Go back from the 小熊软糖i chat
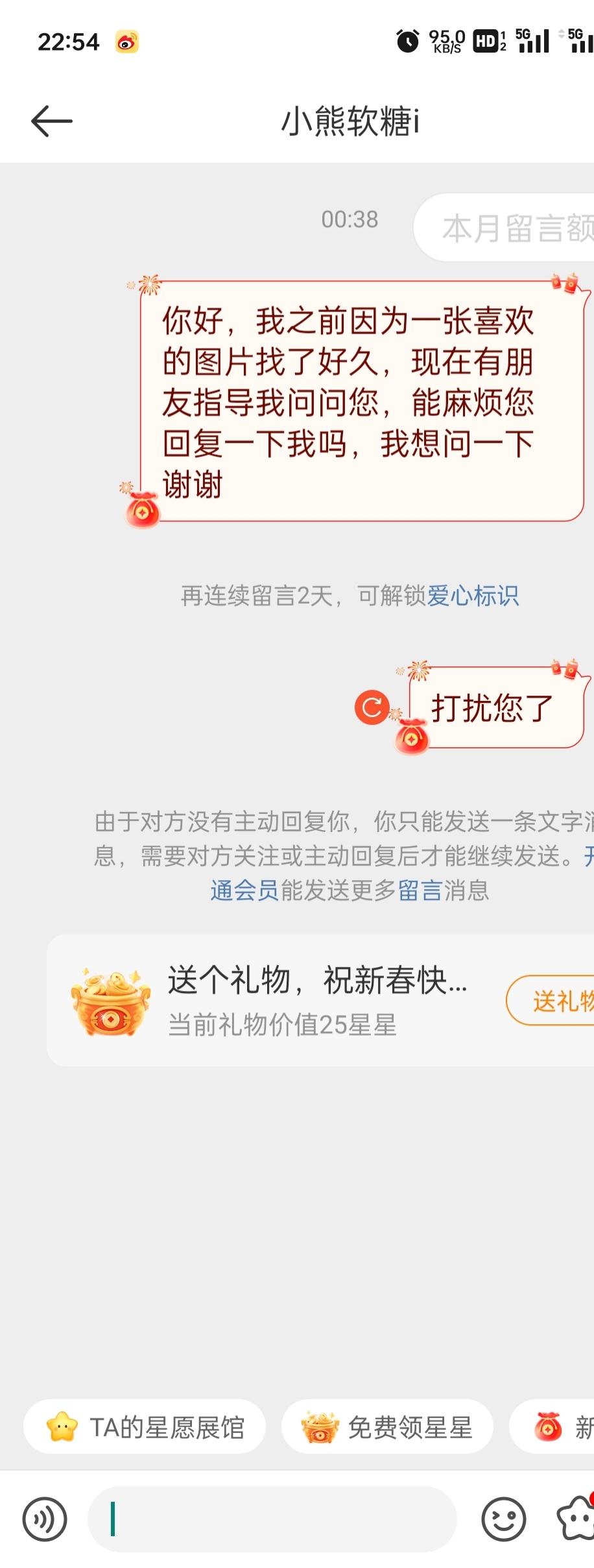The width and height of the screenshot is (594, 1568). [51, 121]
